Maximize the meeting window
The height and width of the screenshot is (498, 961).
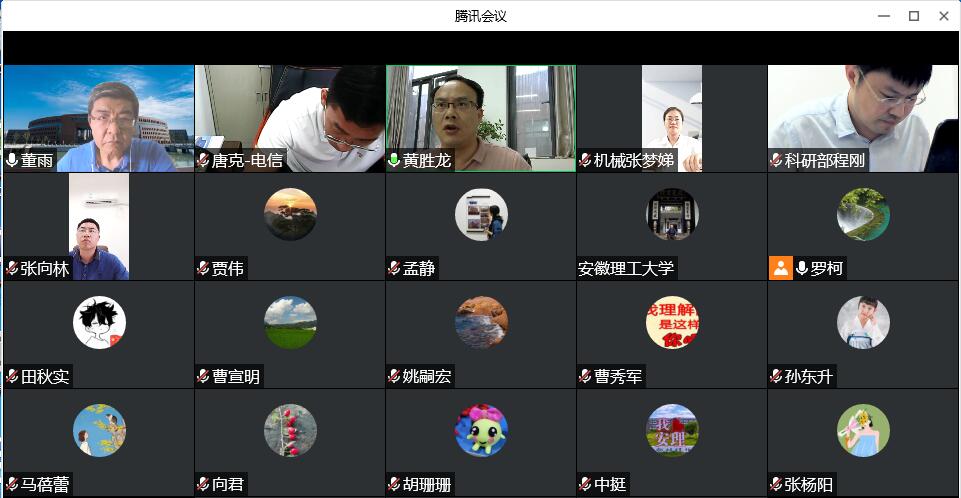[913, 16]
